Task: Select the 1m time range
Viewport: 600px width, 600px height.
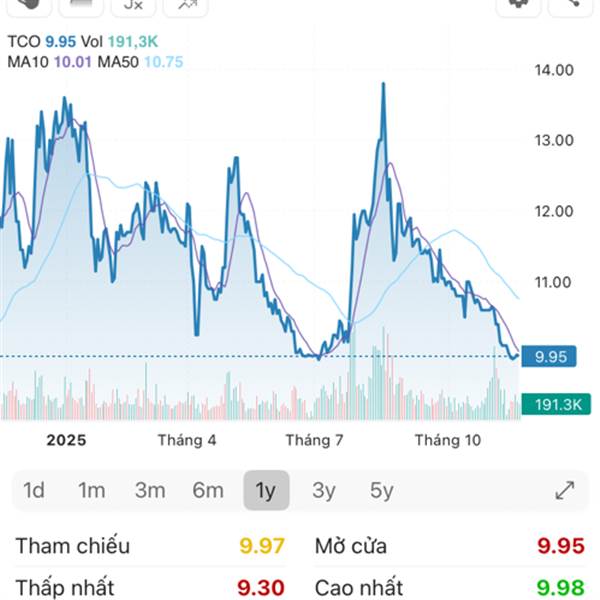Action: point(91,490)
